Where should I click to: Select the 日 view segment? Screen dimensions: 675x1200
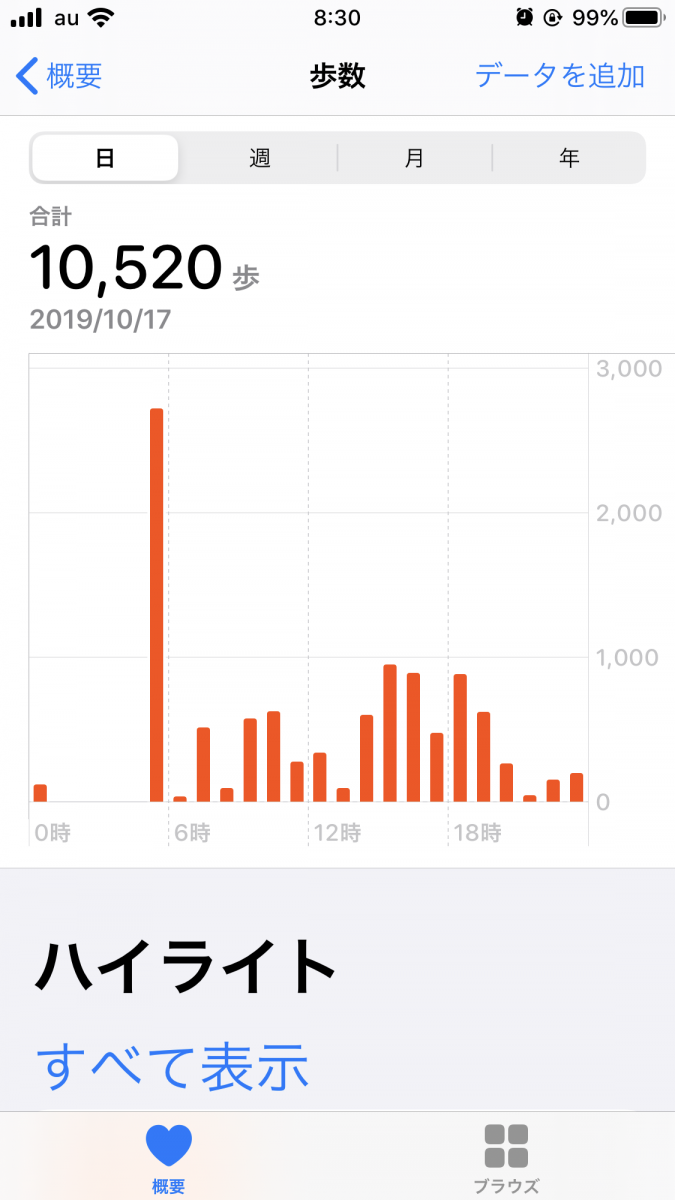pos(105,158)
